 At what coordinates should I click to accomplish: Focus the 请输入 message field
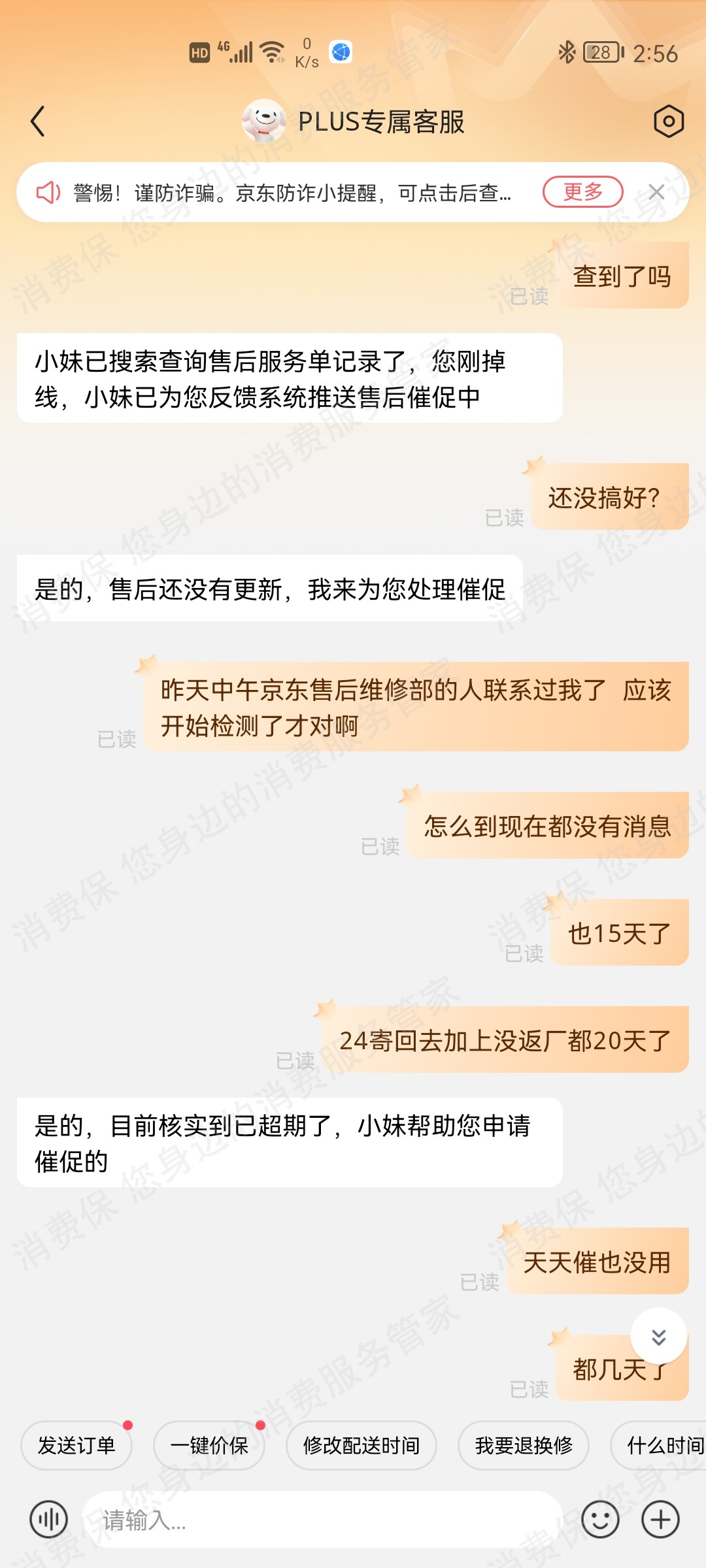coord(323,1520)
